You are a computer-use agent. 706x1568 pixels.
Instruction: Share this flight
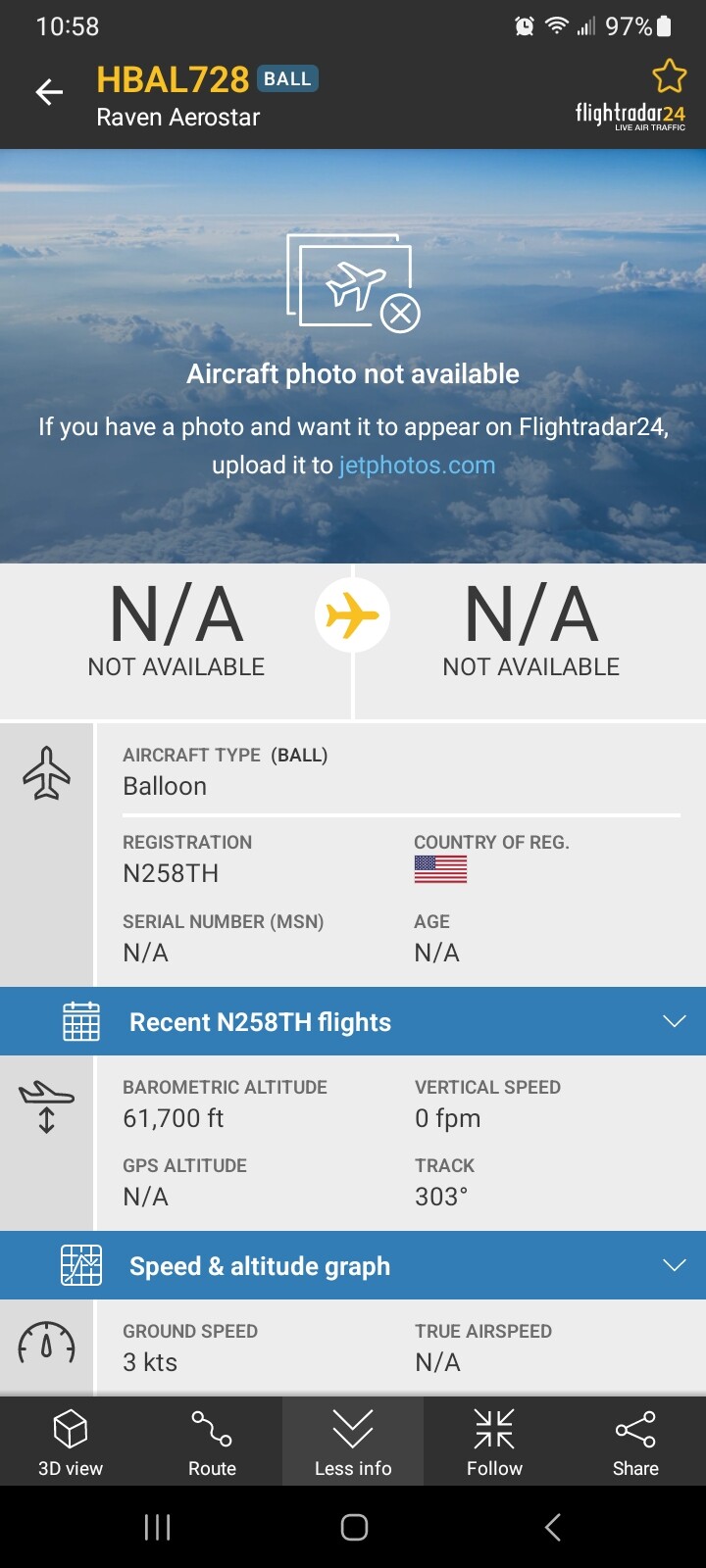635,1441
